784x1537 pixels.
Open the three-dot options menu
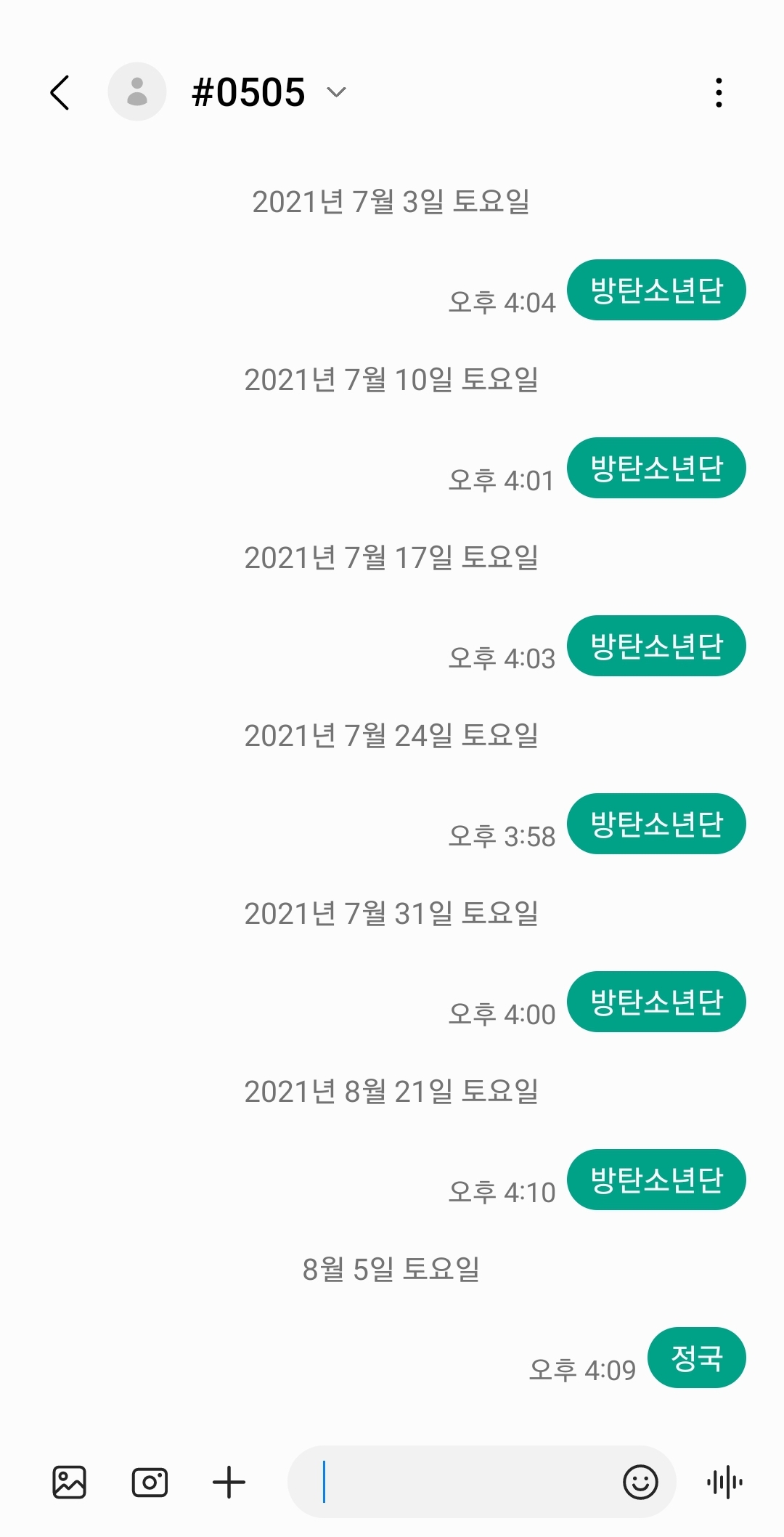pos(719,92)
